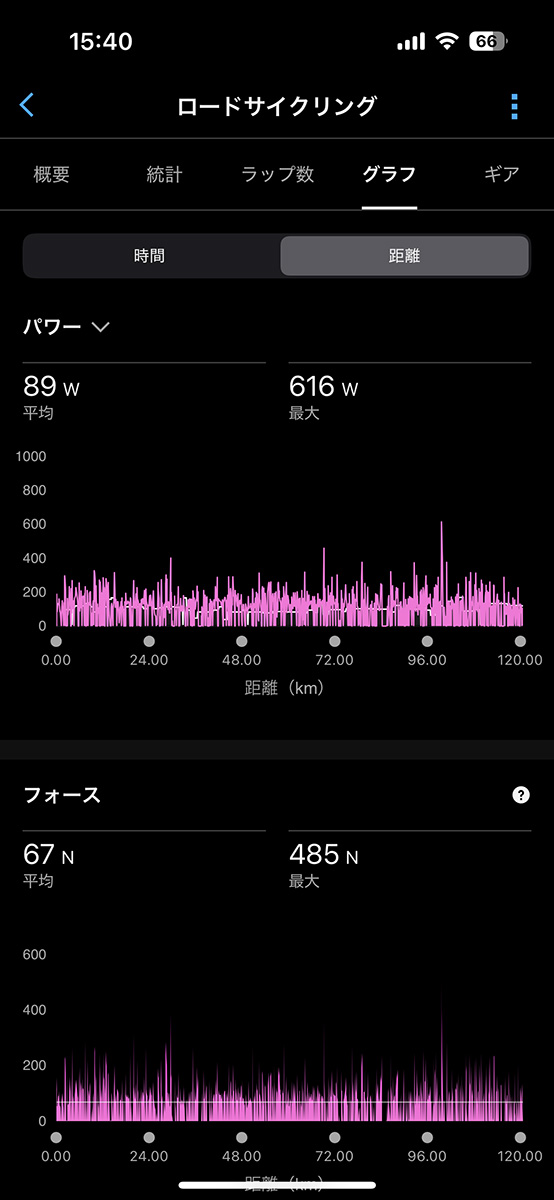Image resolution: width=554 pixels, height=1200 pixels.
Task: Open the help icon beside フォース
Action: tap(520, 795)
